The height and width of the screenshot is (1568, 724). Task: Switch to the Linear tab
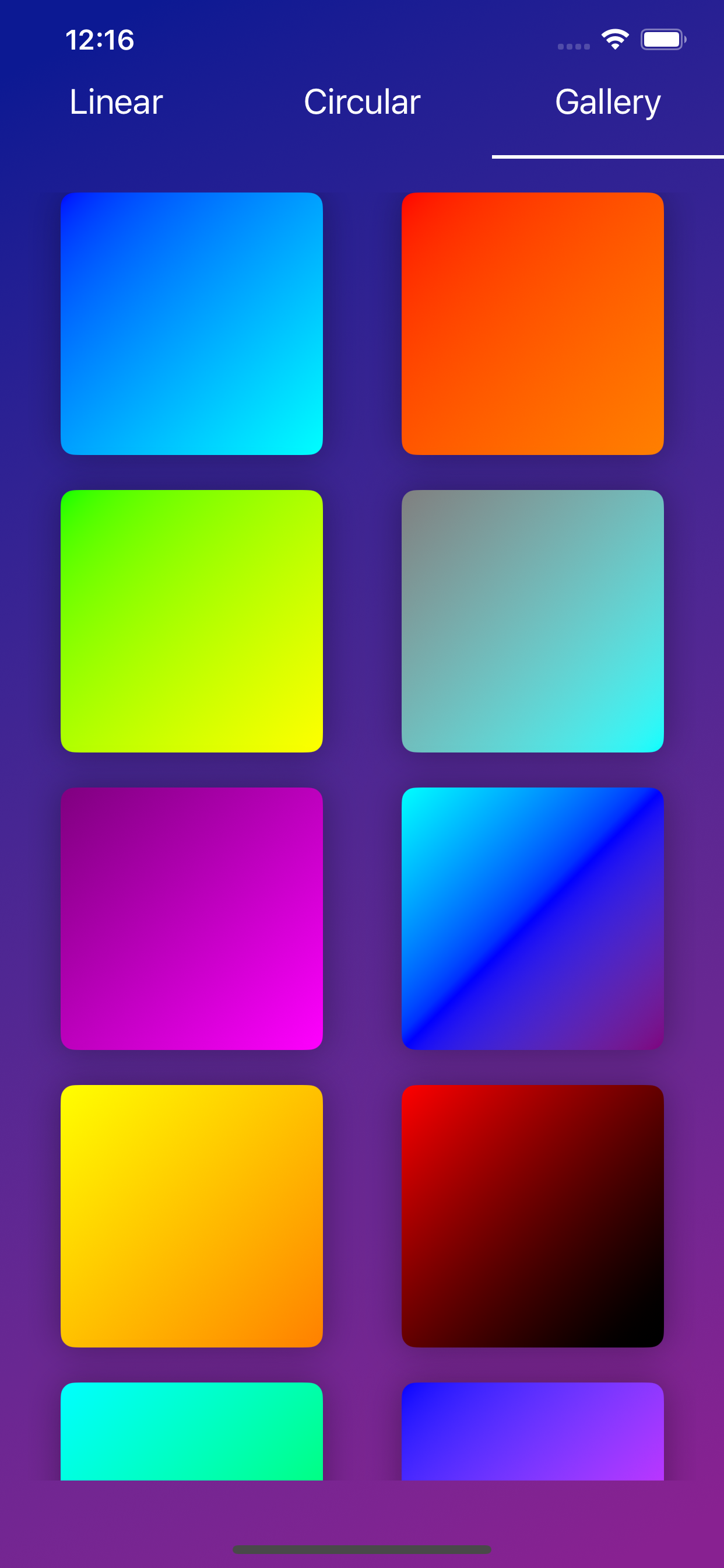pos(115,101)
